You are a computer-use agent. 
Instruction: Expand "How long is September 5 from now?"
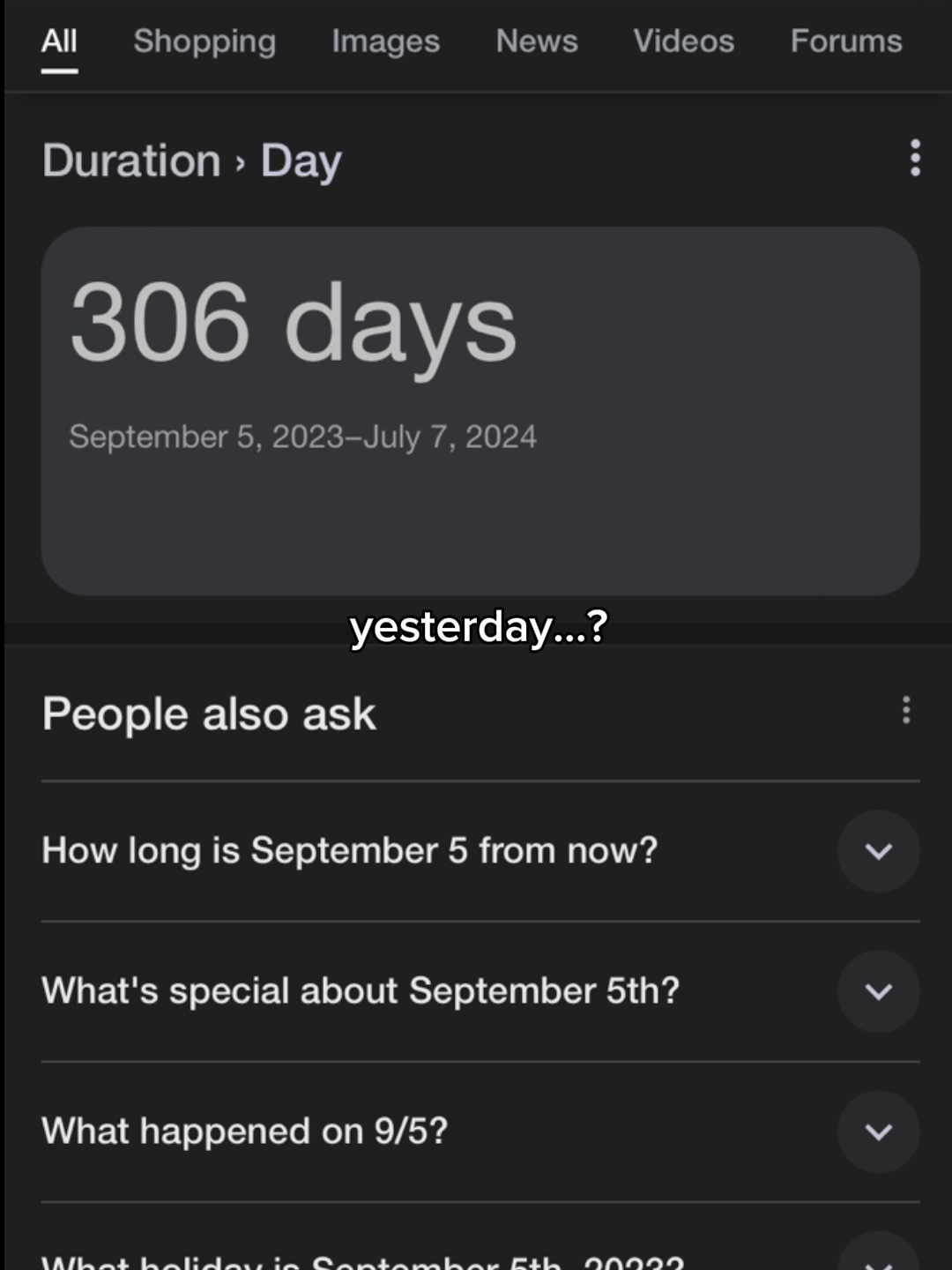[x=878, y=851]
